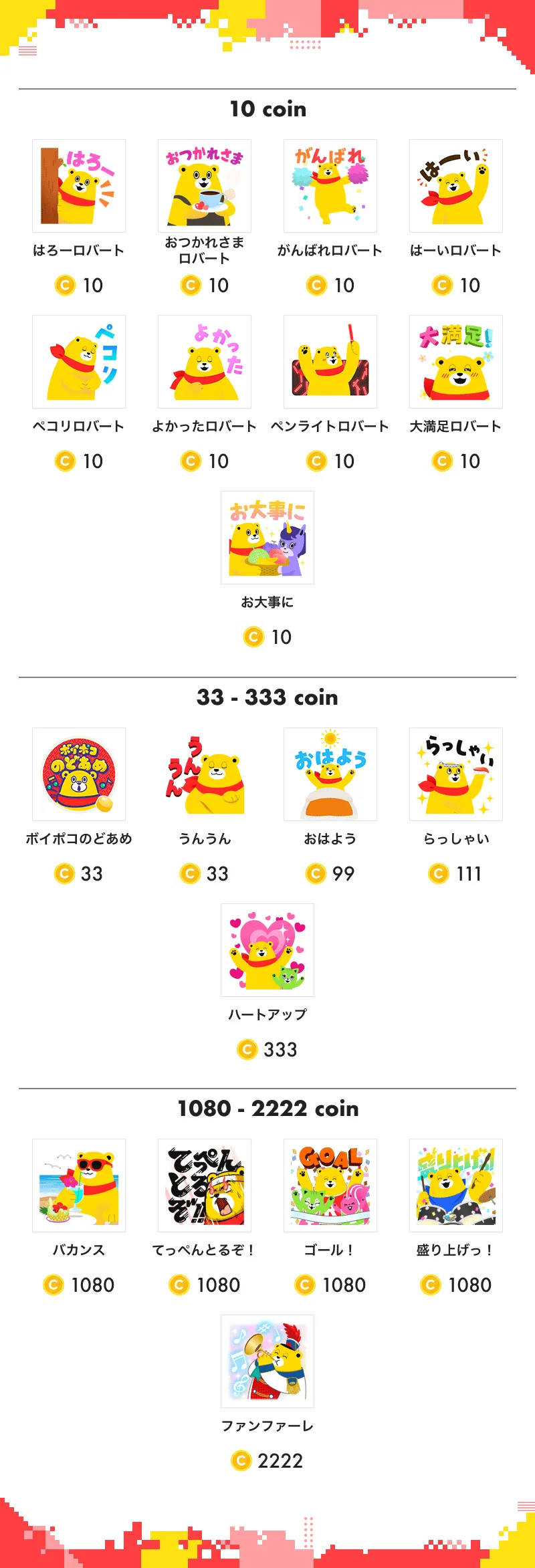Click the おはよう sunrise sticker
Viewport: 535px width, 1568px height.
point(329,774)
